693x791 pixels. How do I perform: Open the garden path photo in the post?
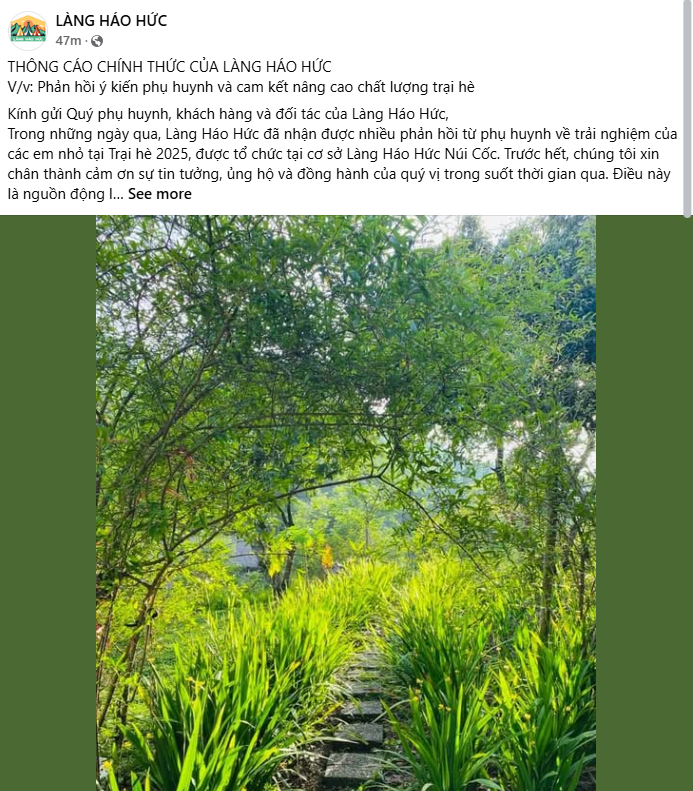pos(345,500)
